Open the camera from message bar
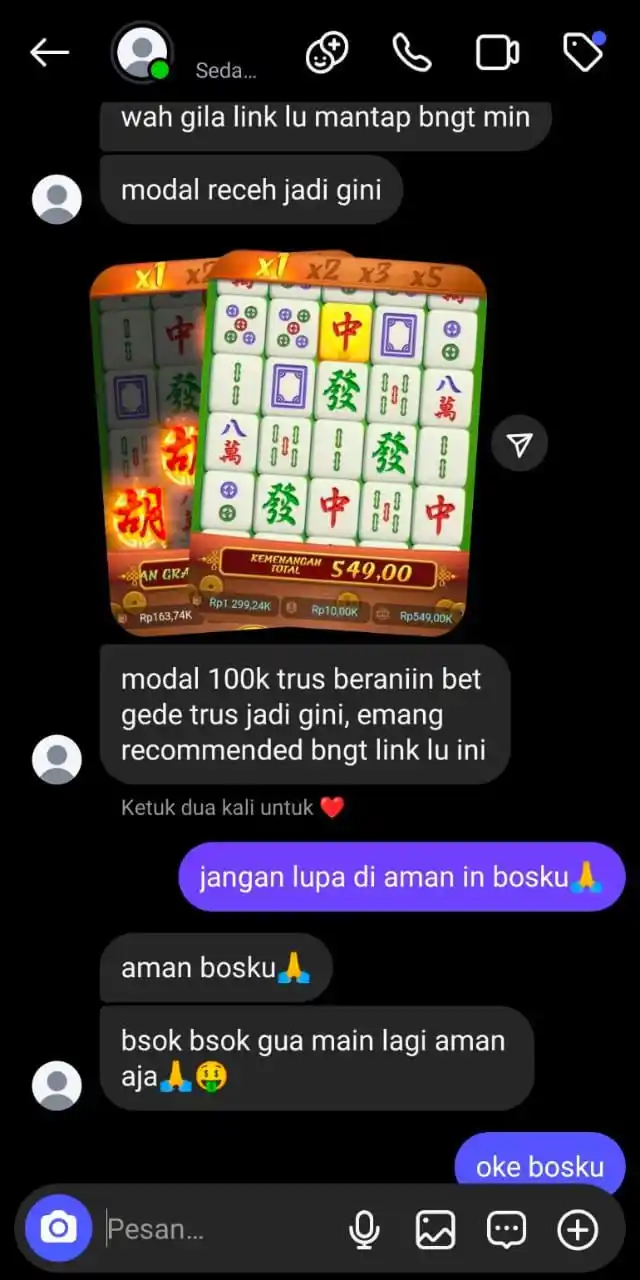Viewport: 640px width, 1280px height. 58,1228
